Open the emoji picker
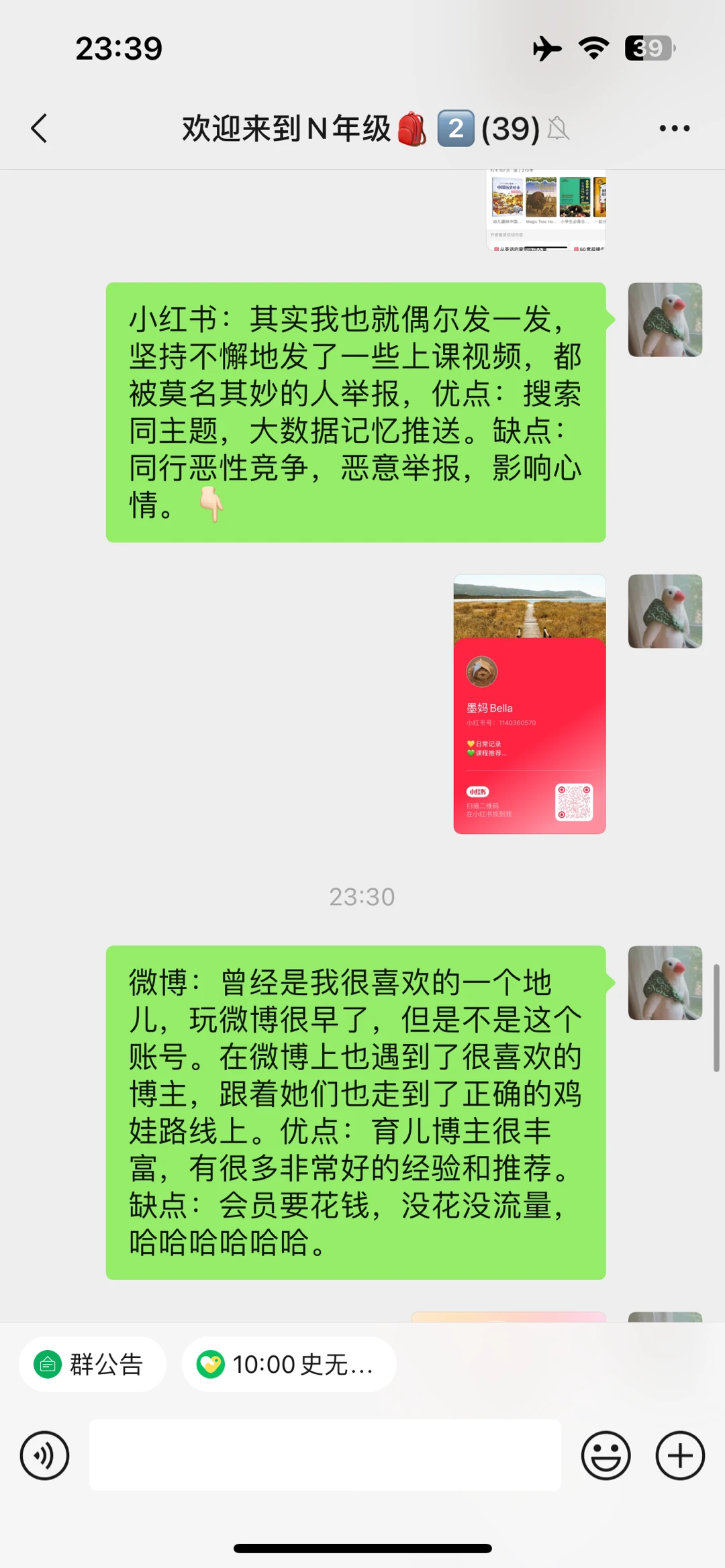This screenshot has height=1568, width=725. pos(606,1455)
